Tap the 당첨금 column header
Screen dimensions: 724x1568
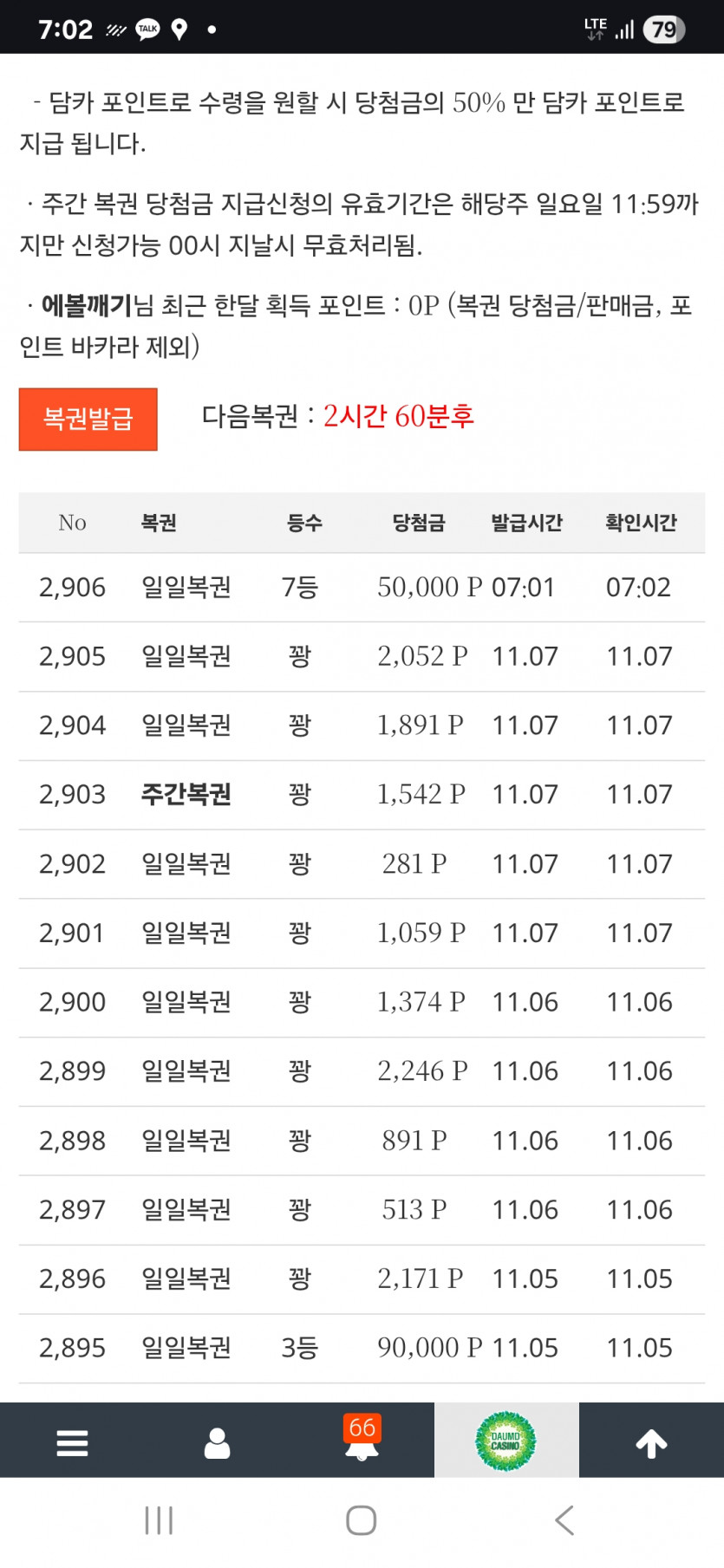(419, 522)
